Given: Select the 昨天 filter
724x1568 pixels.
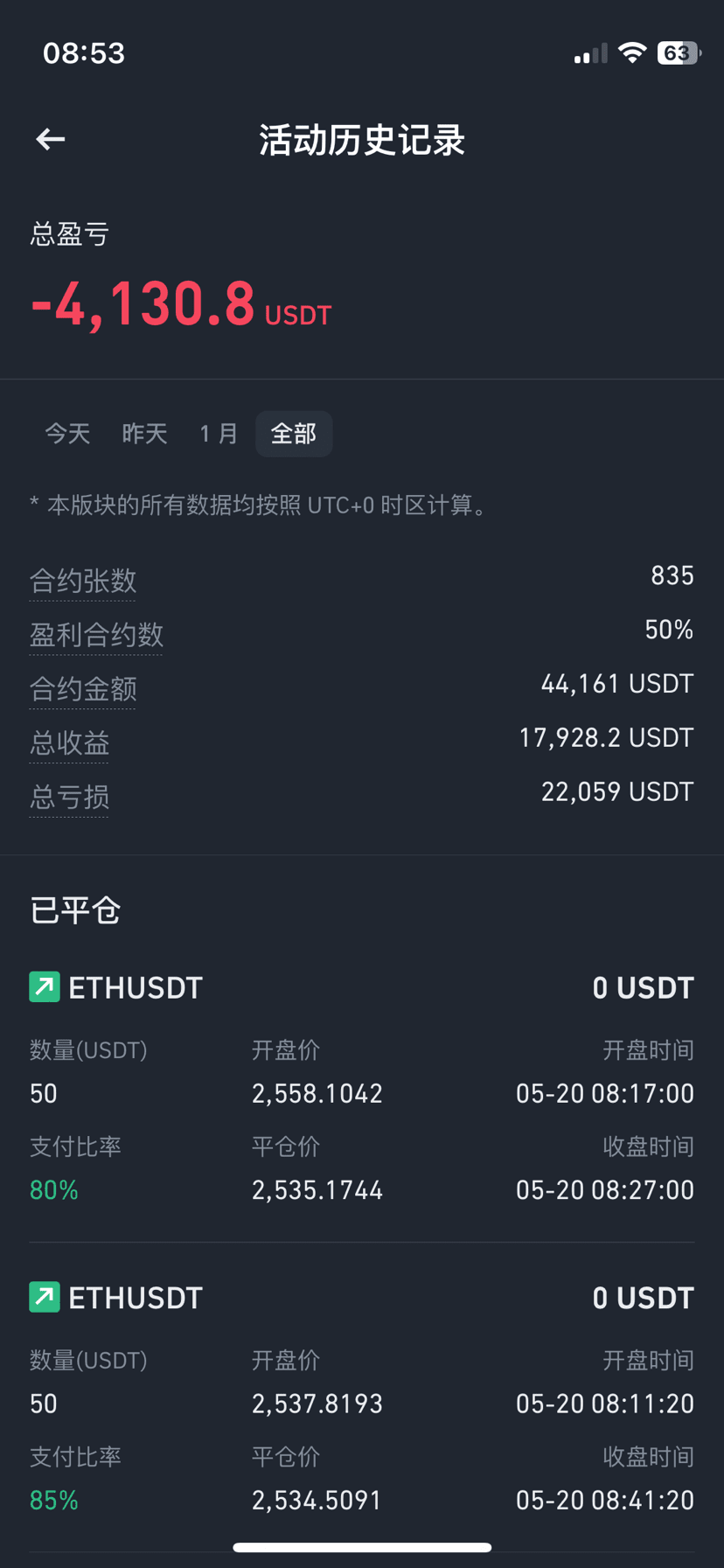Looking at the screenshot, I should coord(144,434).
